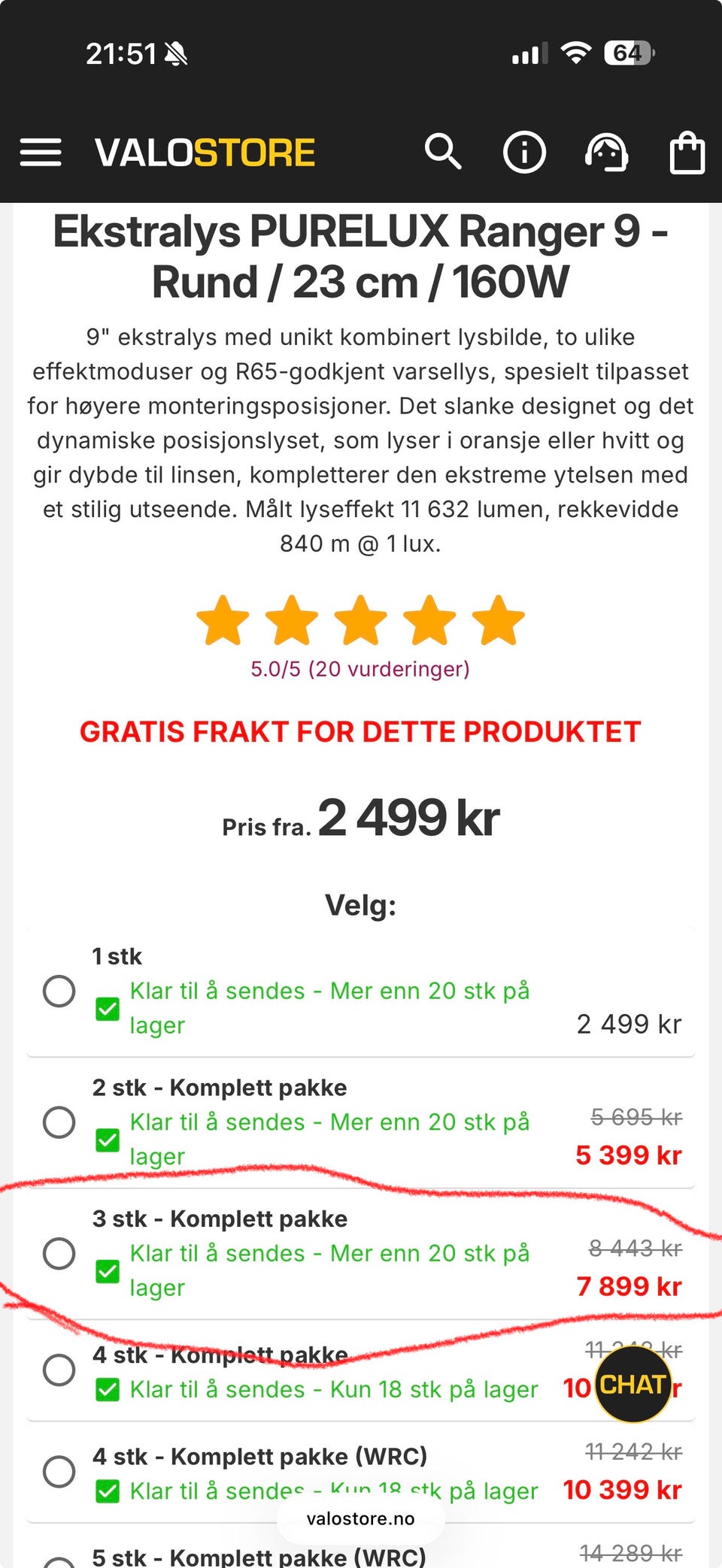Start a conversation via CHAT button
The width and height of the screenshot is (722, 1568).
coord(633,1384)
